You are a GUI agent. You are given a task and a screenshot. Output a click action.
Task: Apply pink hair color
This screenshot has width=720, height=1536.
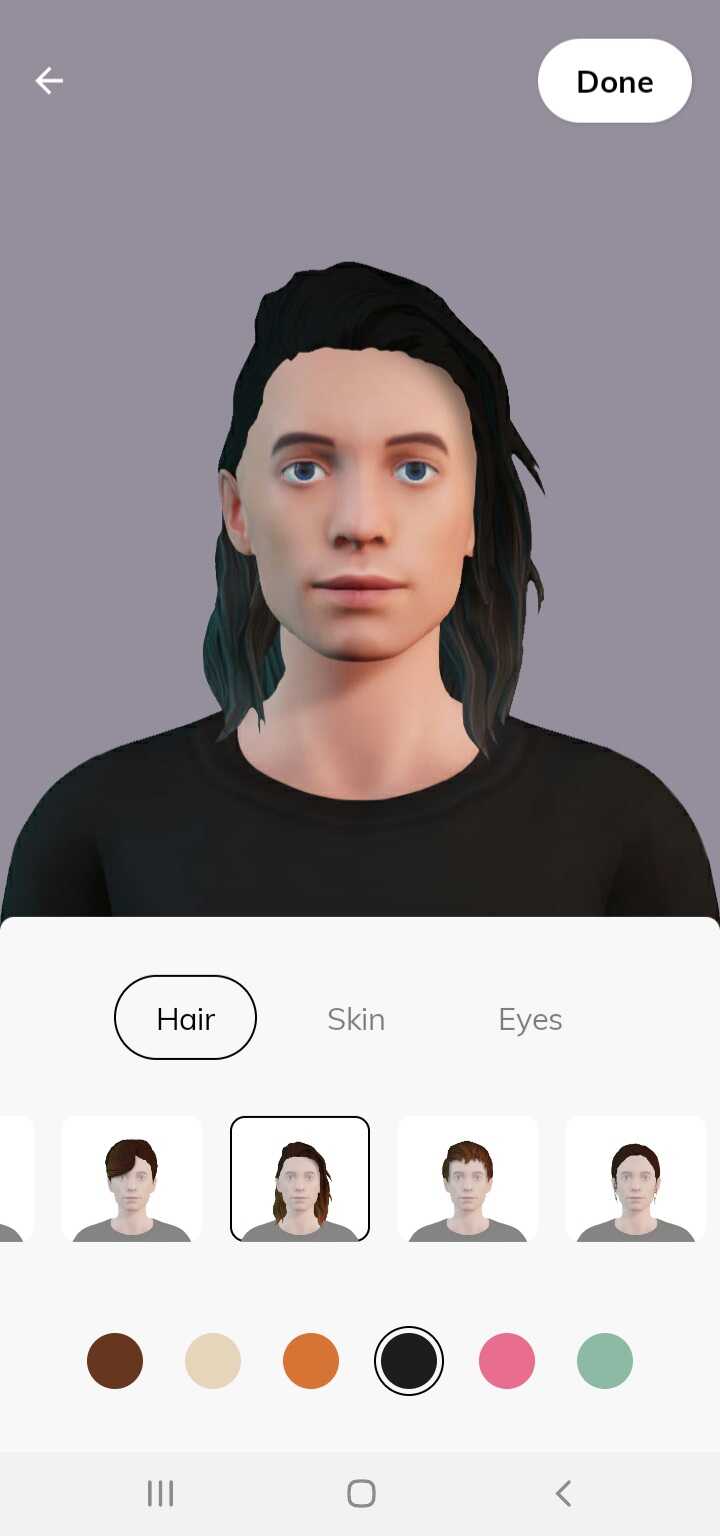tap(507, 1361)
